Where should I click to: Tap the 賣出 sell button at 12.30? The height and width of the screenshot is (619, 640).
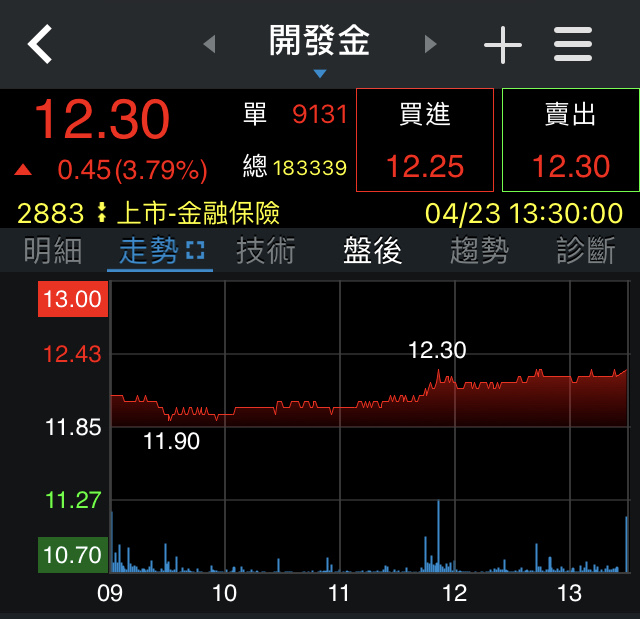[570, 140]
